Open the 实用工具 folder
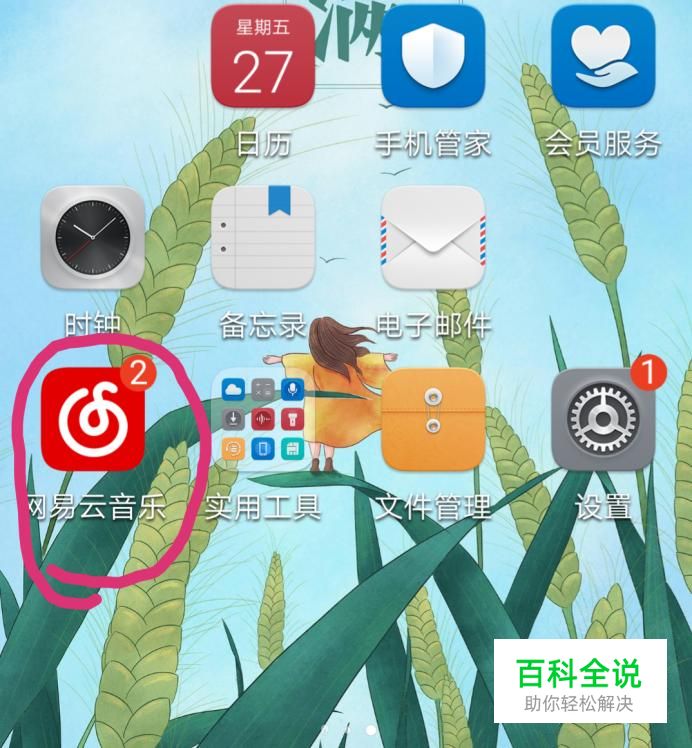 click(x=262, y=418)
